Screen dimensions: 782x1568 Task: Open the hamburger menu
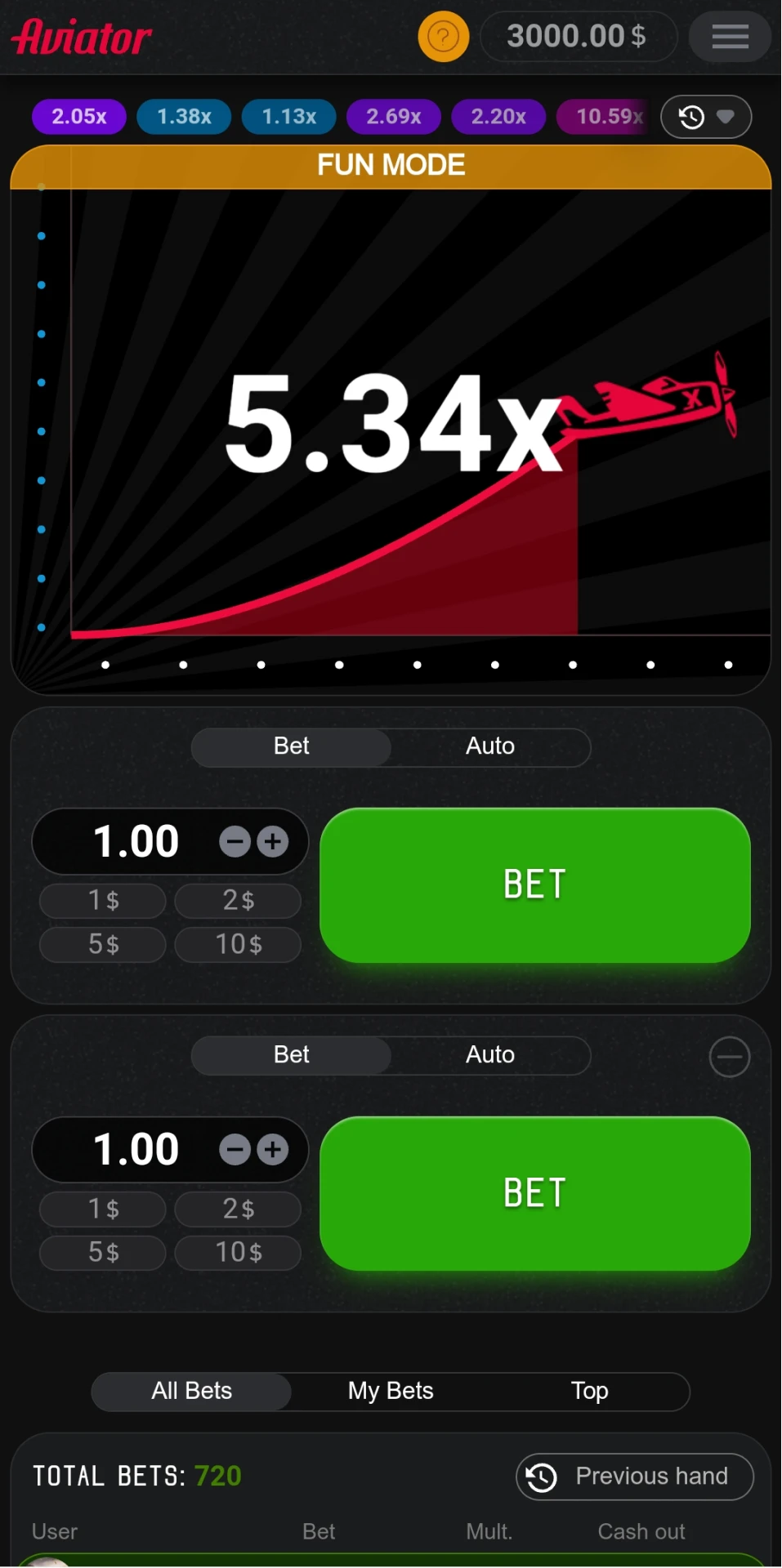click(x=728, y=36)
